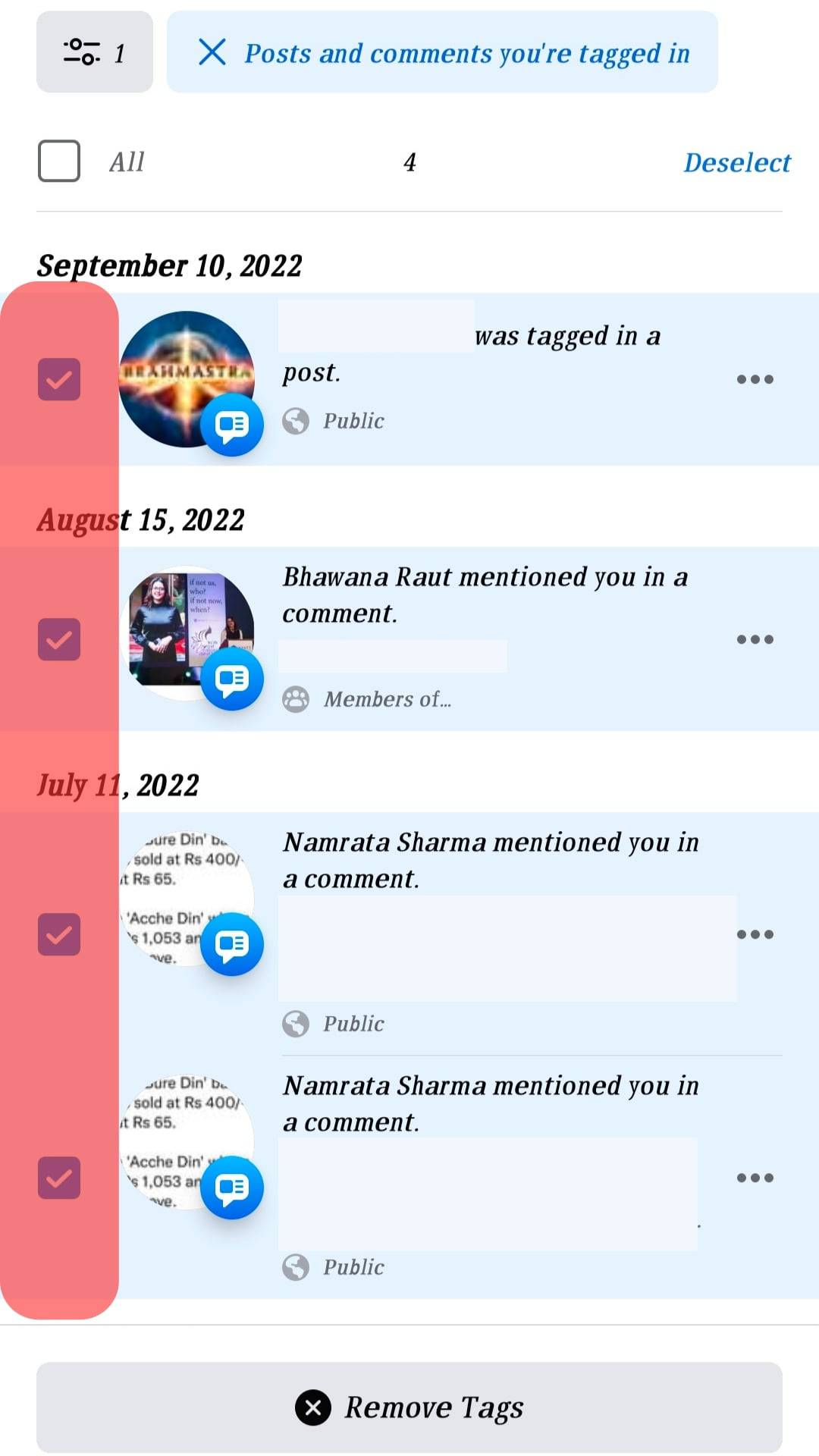Viewport: 819px width, 1456px height.
Task: Tap Remove Tags for the selected items
Action: [x=409, y=1407]
